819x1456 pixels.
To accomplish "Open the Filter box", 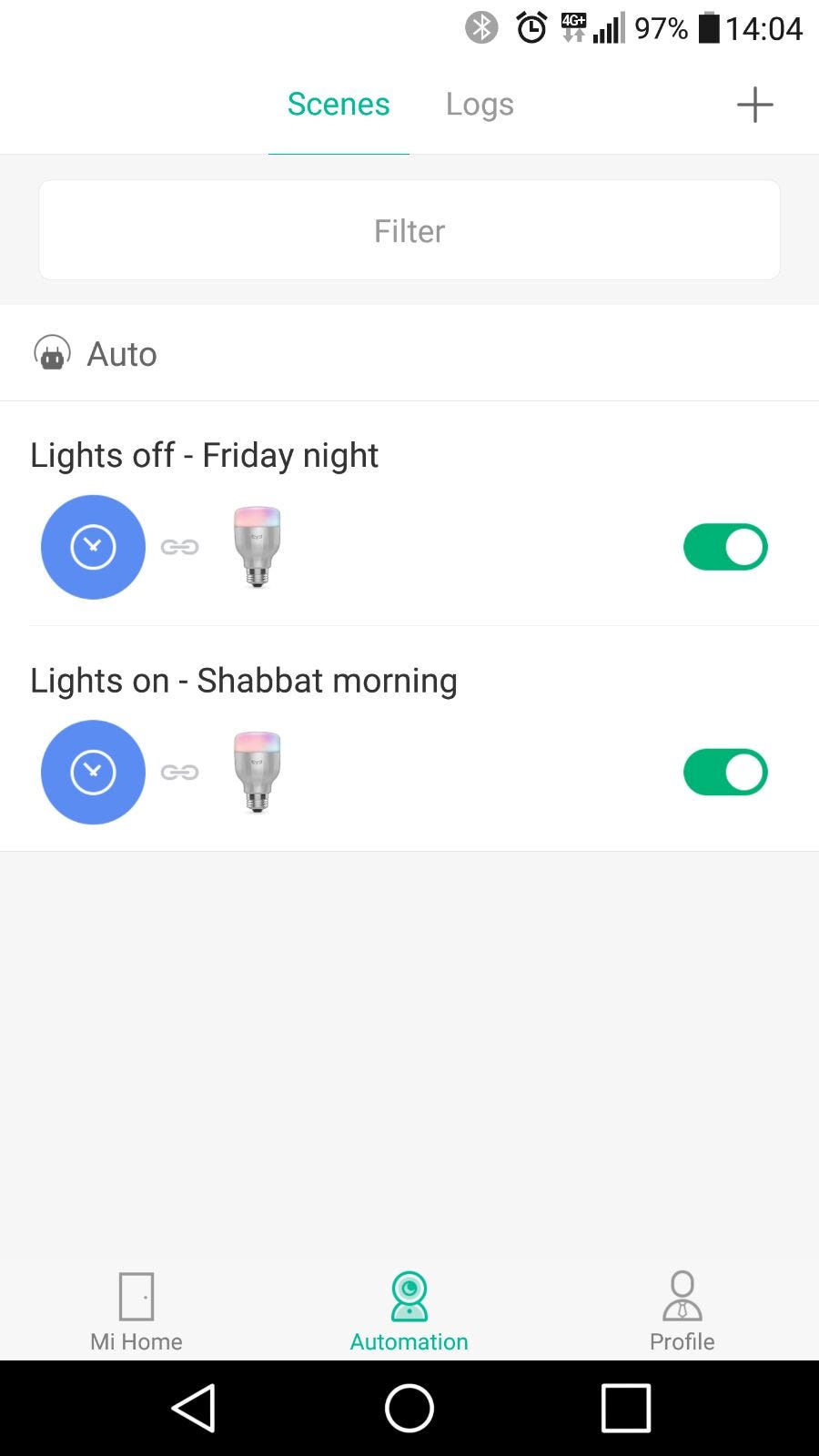I will click(x=409, y=230).
